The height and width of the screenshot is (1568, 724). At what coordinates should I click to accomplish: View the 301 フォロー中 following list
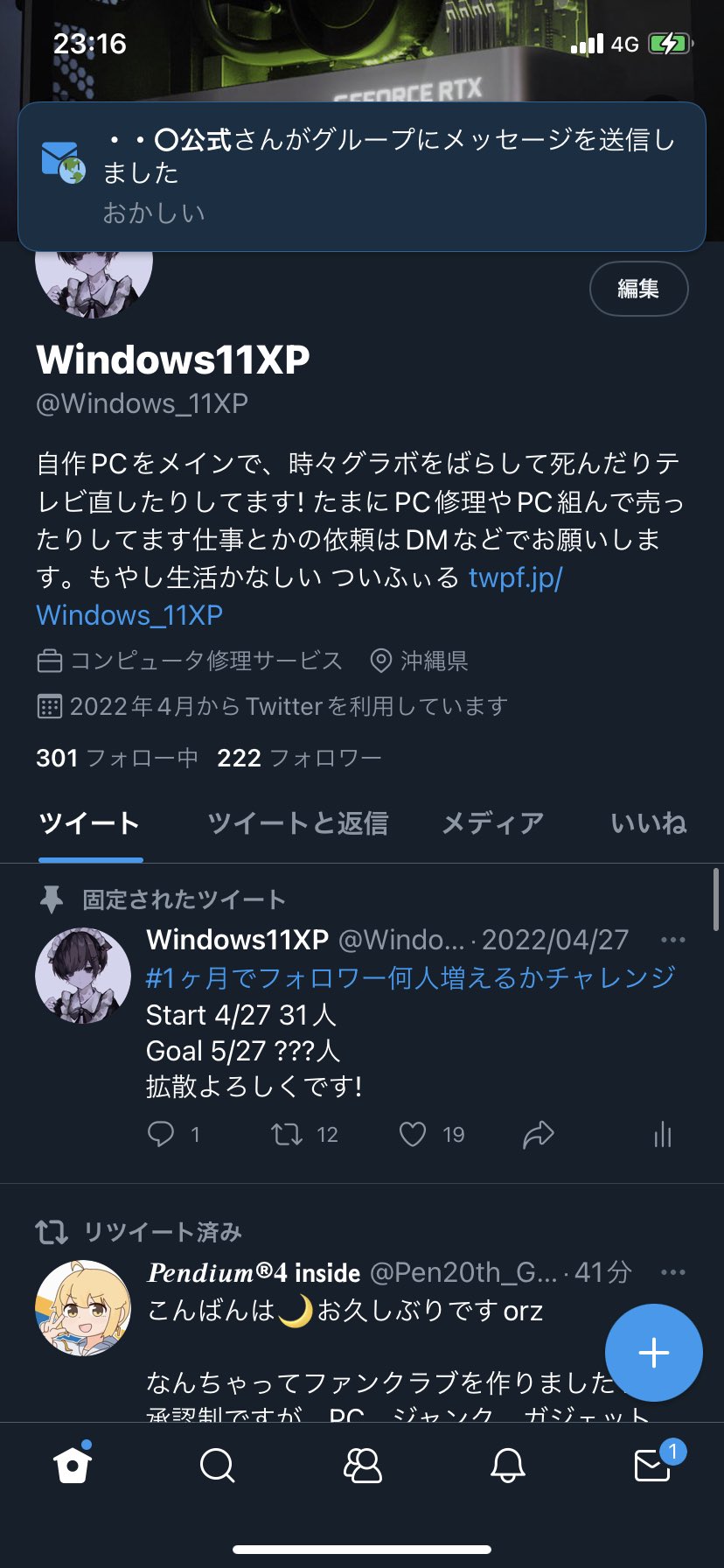click(116, 758)
